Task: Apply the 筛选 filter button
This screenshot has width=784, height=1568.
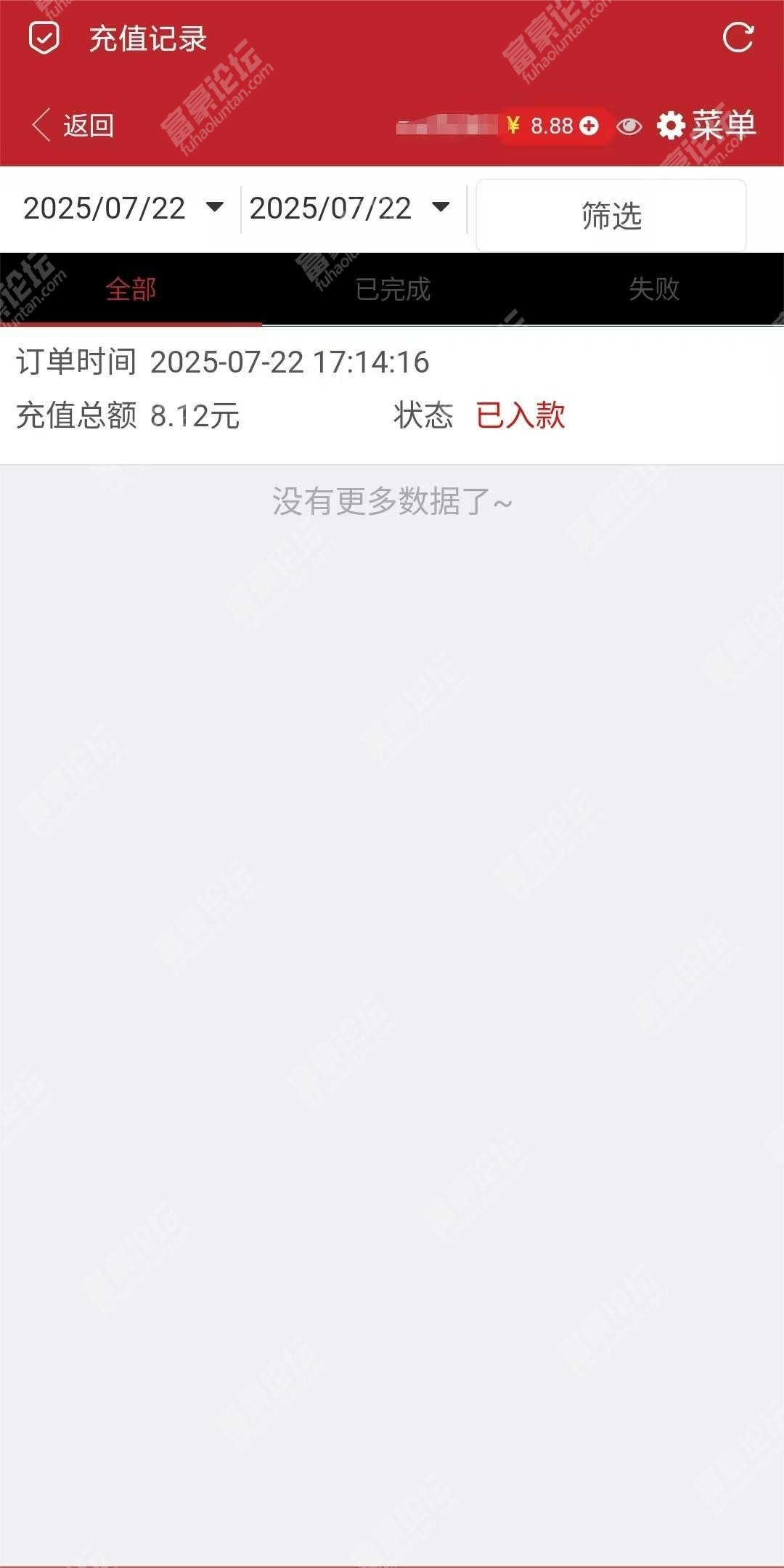Action: pyautogui.click(x=611, y=216)
